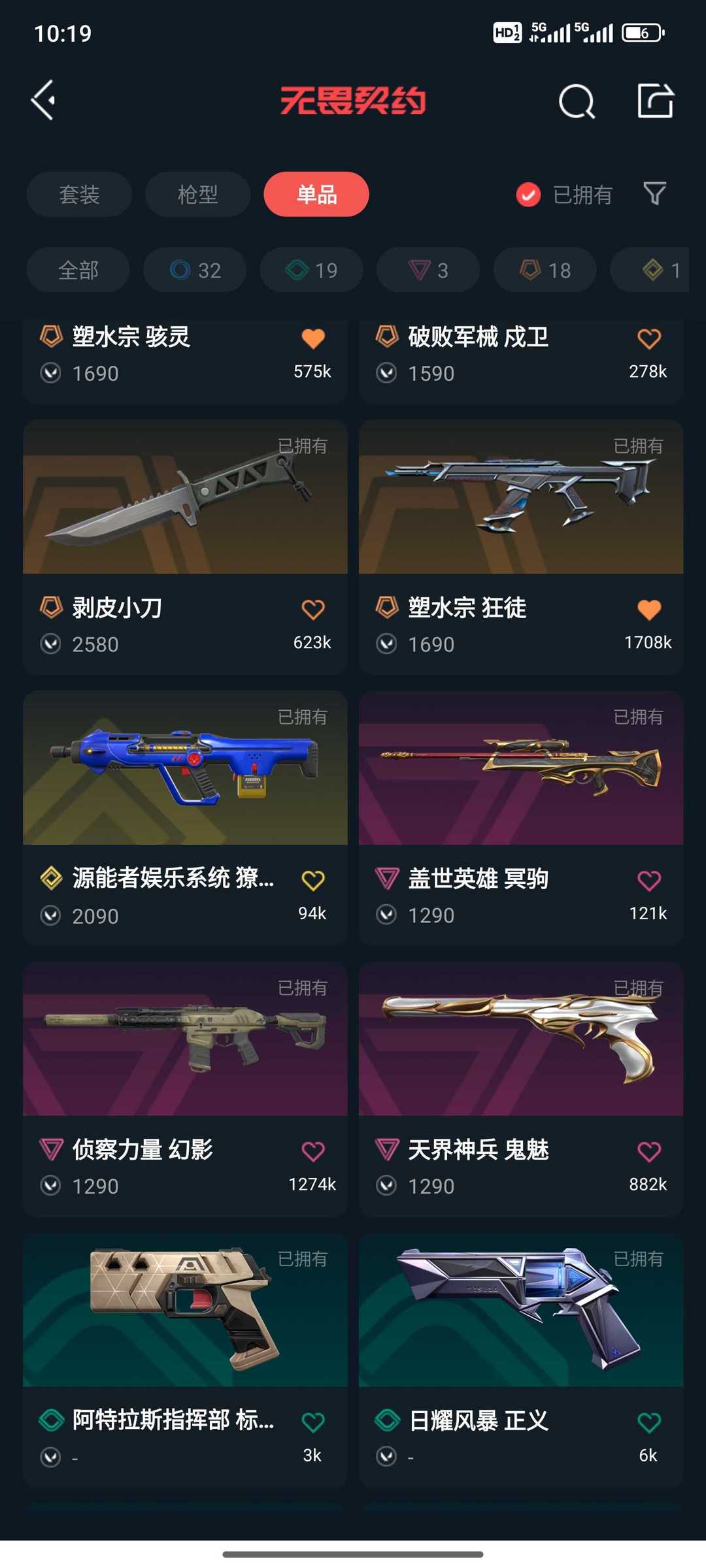This screenshot has height=1568, width=706.
Task: Switch to the 套装 tab
Action: click(79, 194)
